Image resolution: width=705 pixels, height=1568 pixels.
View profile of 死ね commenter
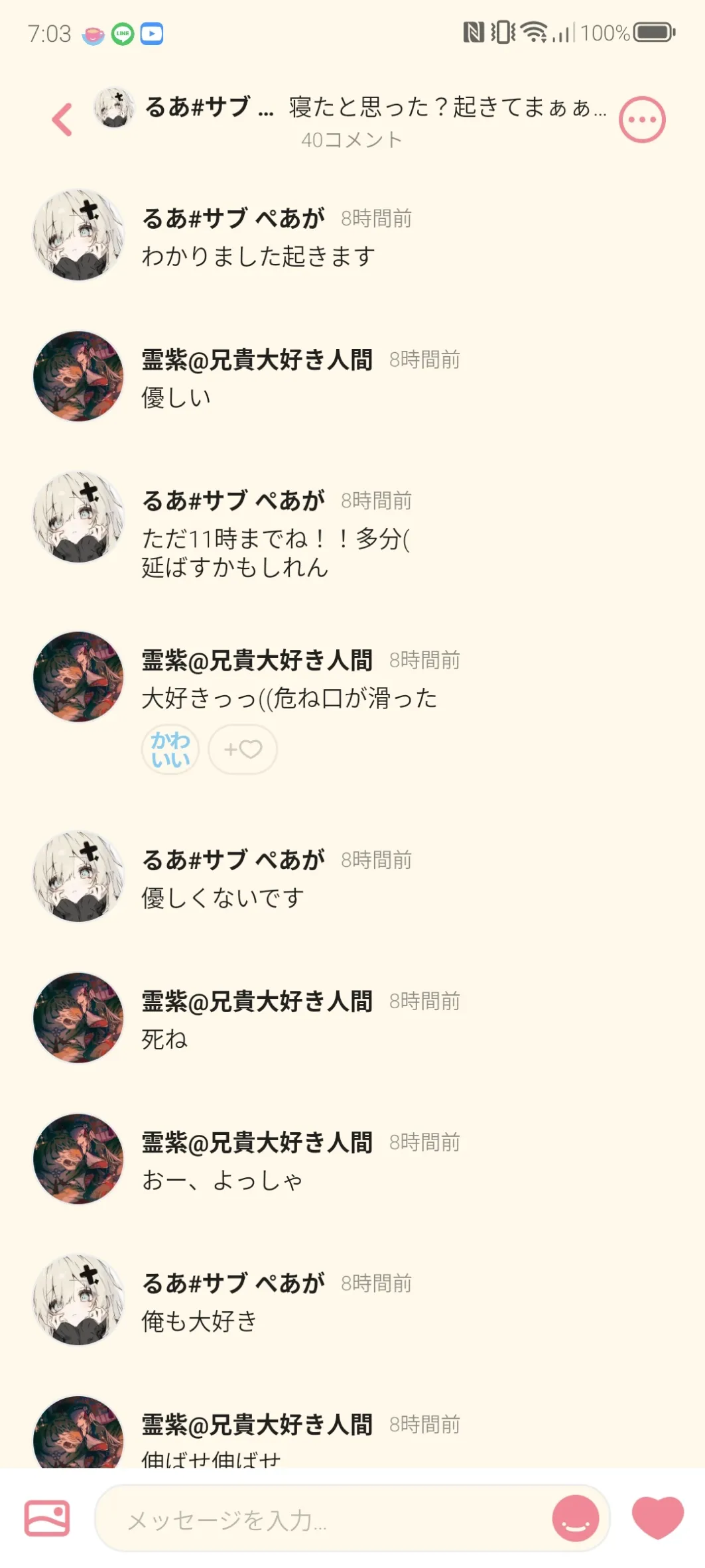pyautogui.click(x=79, y=1017)
